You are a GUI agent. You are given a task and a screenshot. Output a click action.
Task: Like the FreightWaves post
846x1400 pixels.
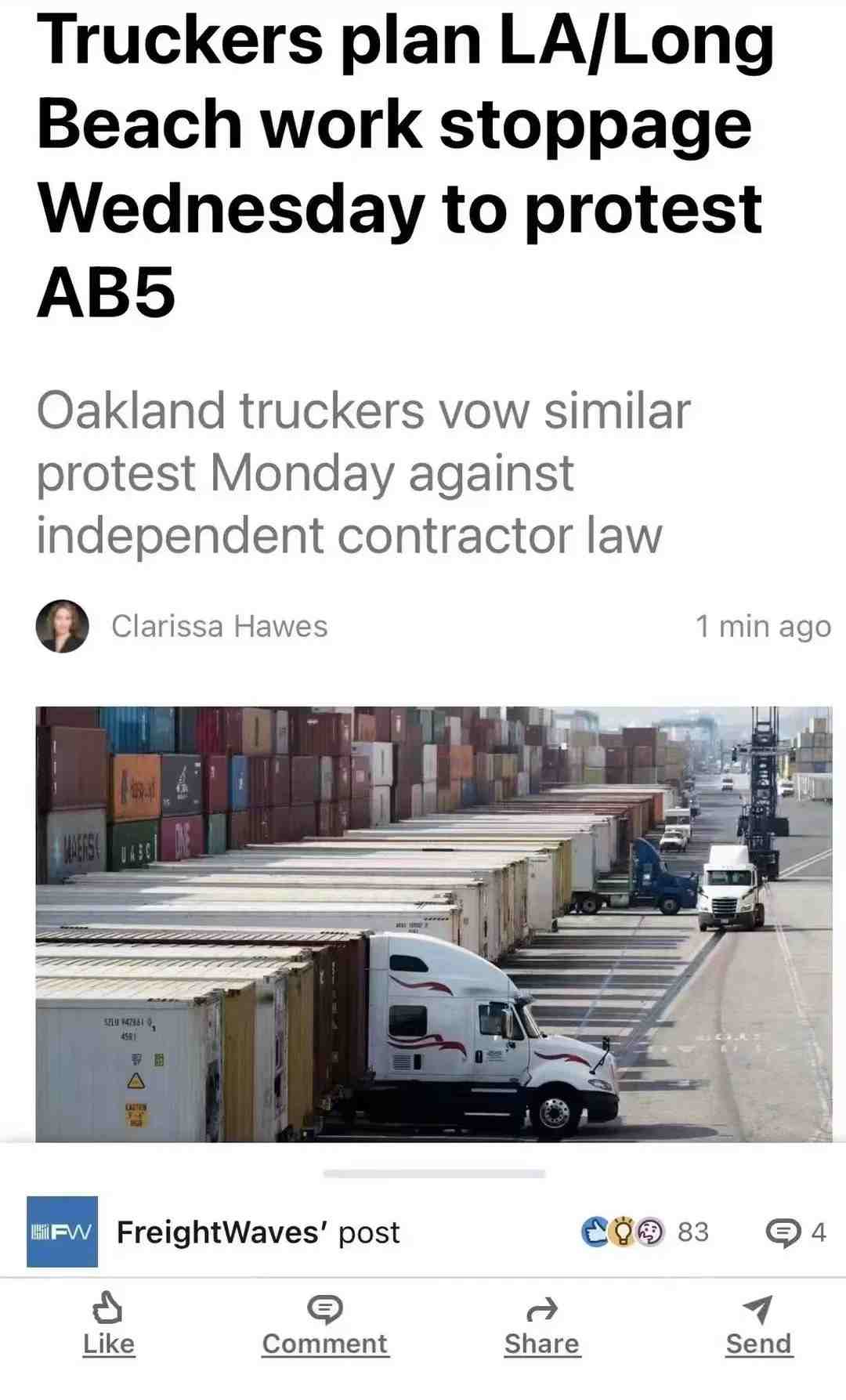point(108,1325)
